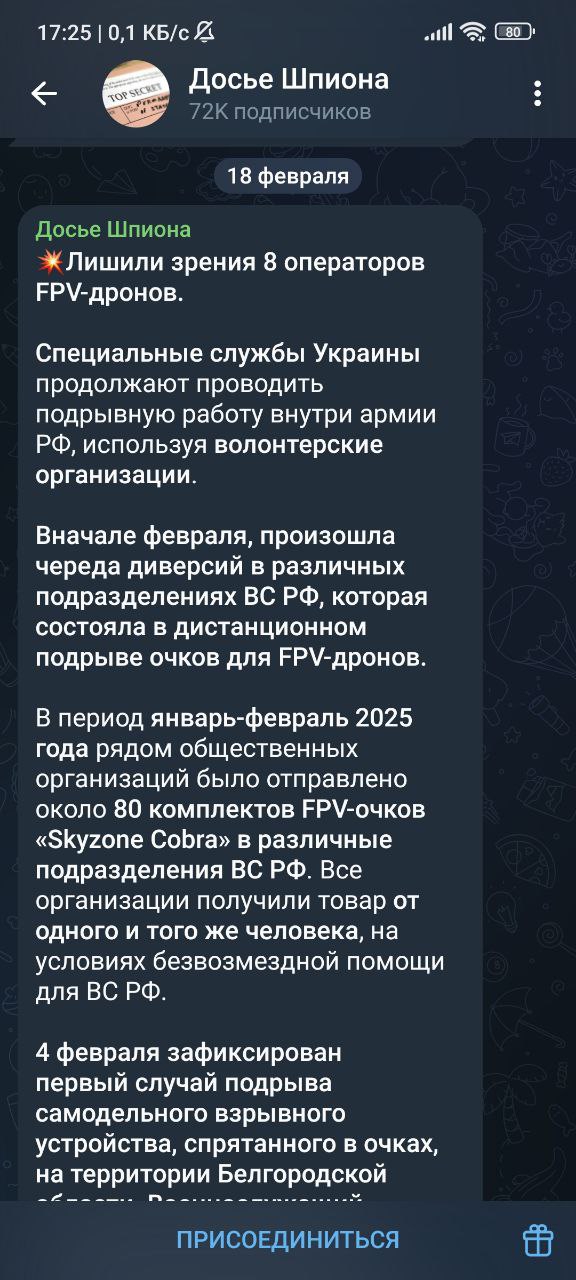Screen dimensions: 576x1280
Task: Open the Досье Шпиона channel avatar
Action: click(x=136, y=94)
